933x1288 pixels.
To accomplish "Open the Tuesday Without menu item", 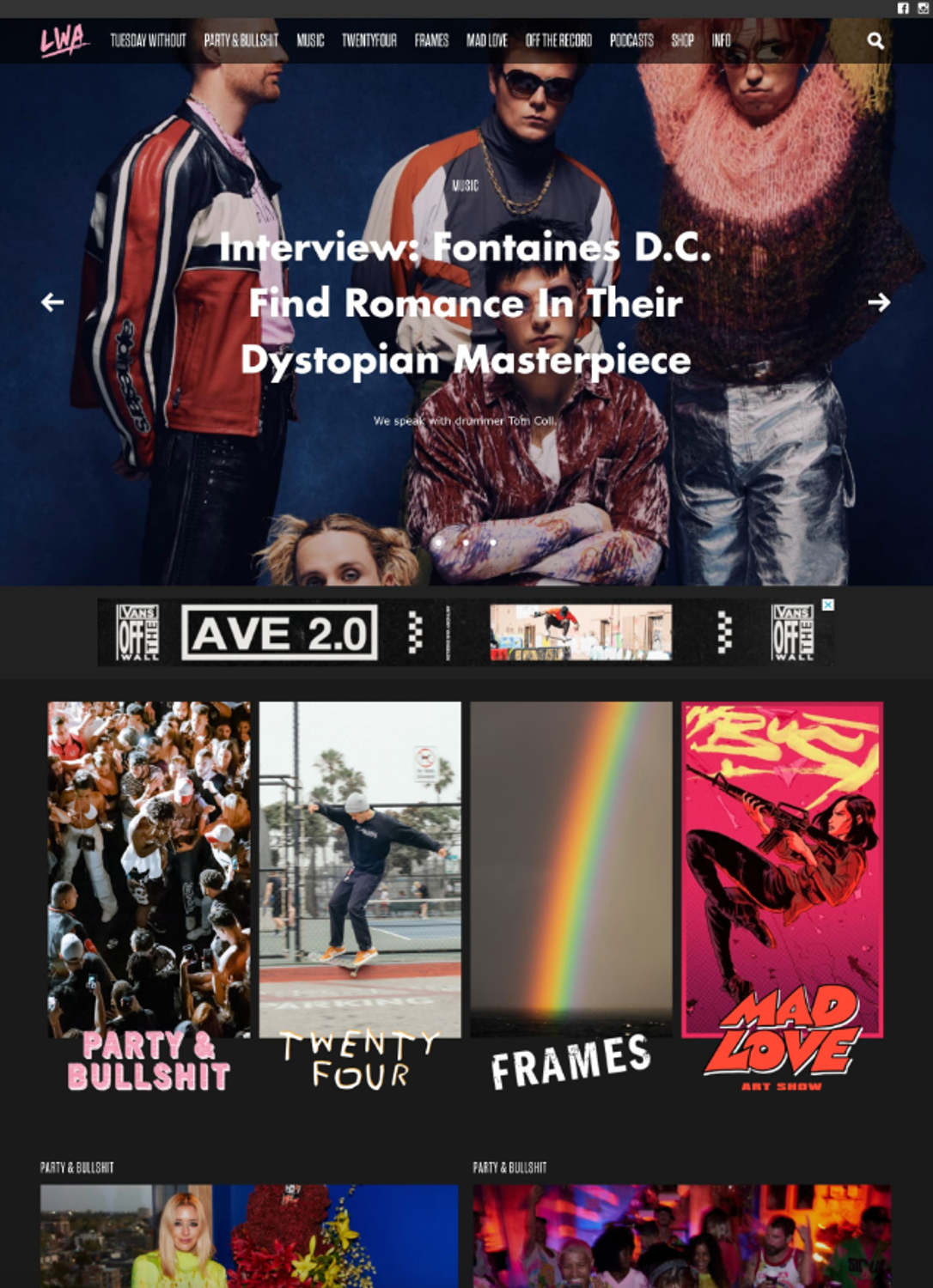I will (x=148, y=40).
